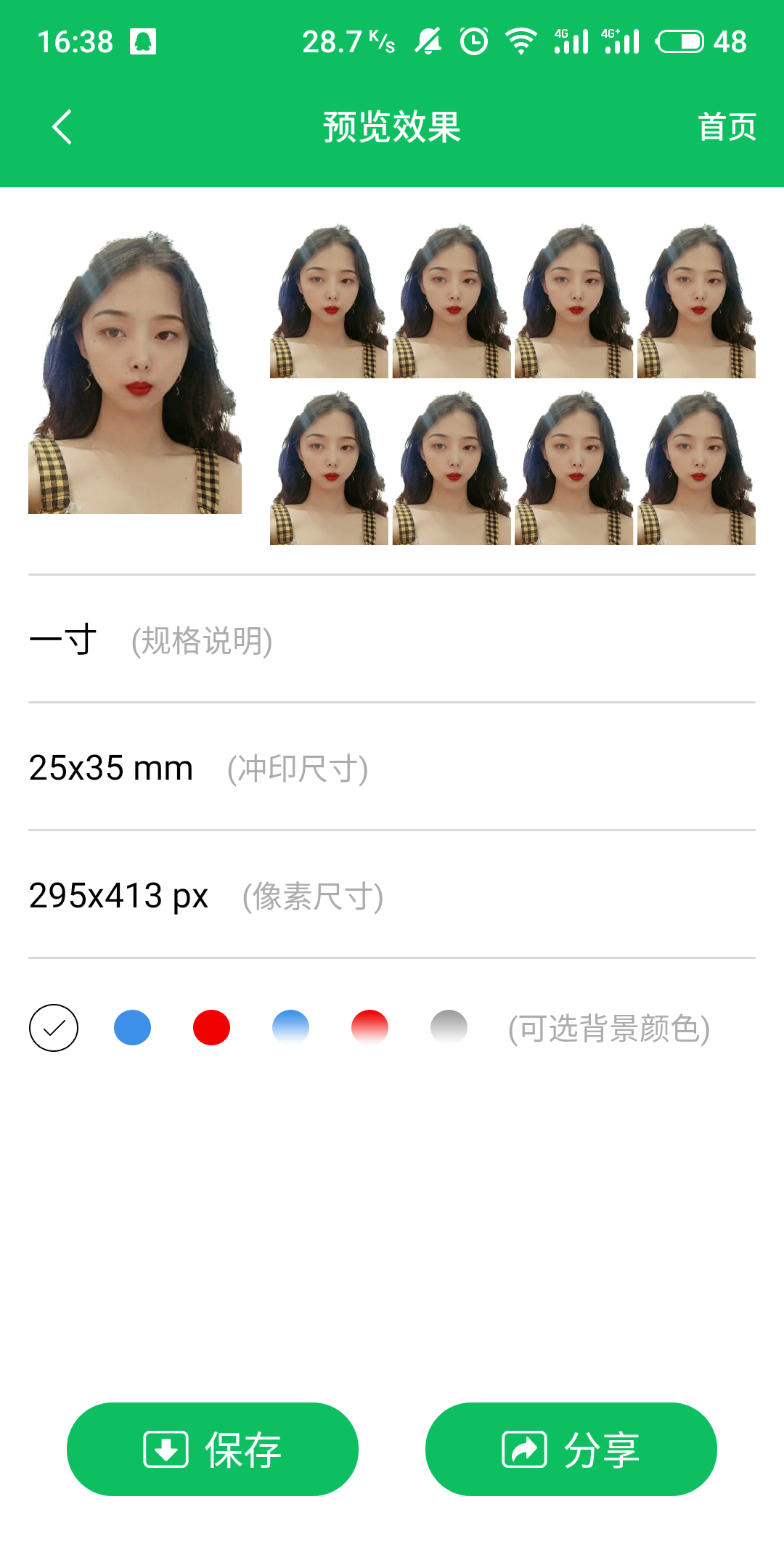Tap the muted notification bell icon
This screenshot has width=784, height=1568.
pyautogui.click(x=428, y=41)
